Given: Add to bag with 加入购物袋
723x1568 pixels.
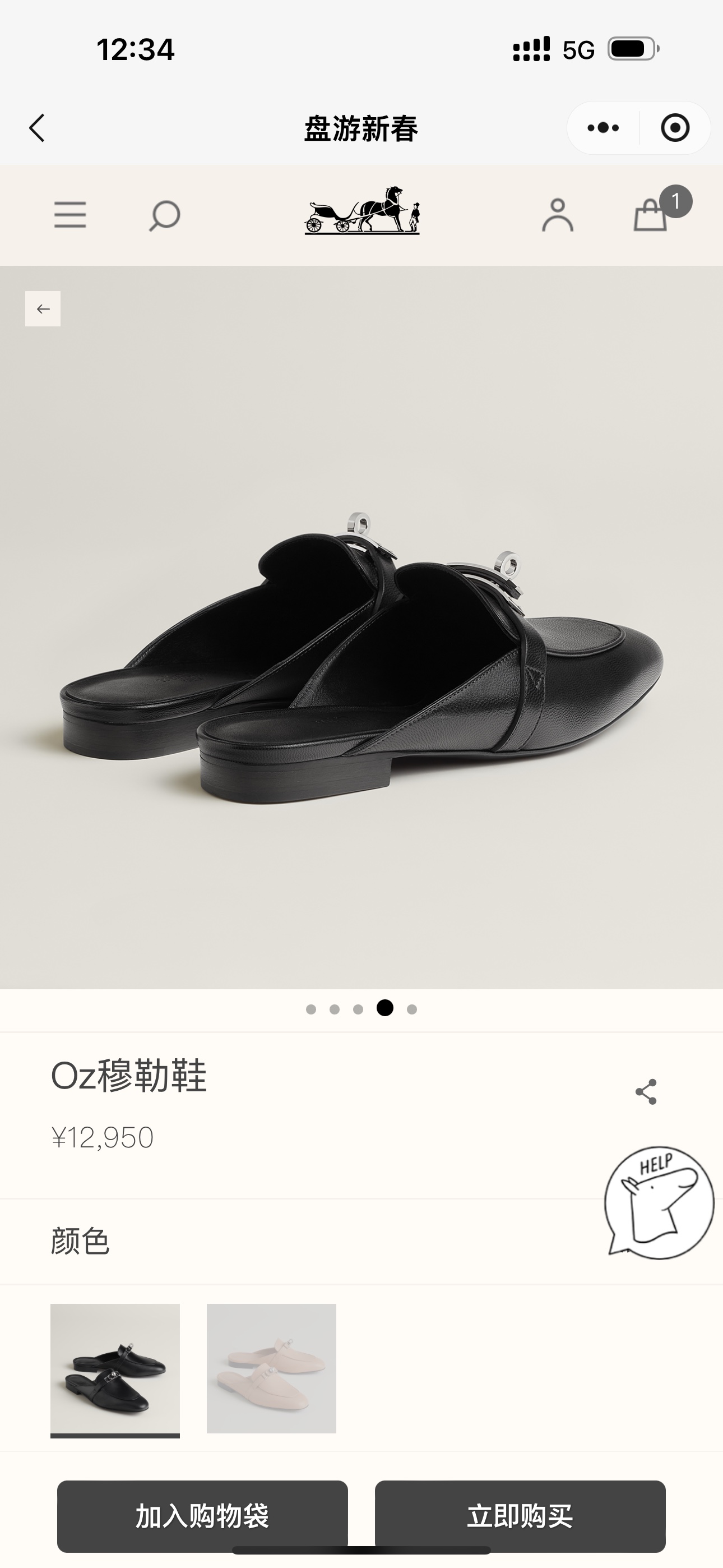Looking at the screenshot, I should pos(203,1516).
